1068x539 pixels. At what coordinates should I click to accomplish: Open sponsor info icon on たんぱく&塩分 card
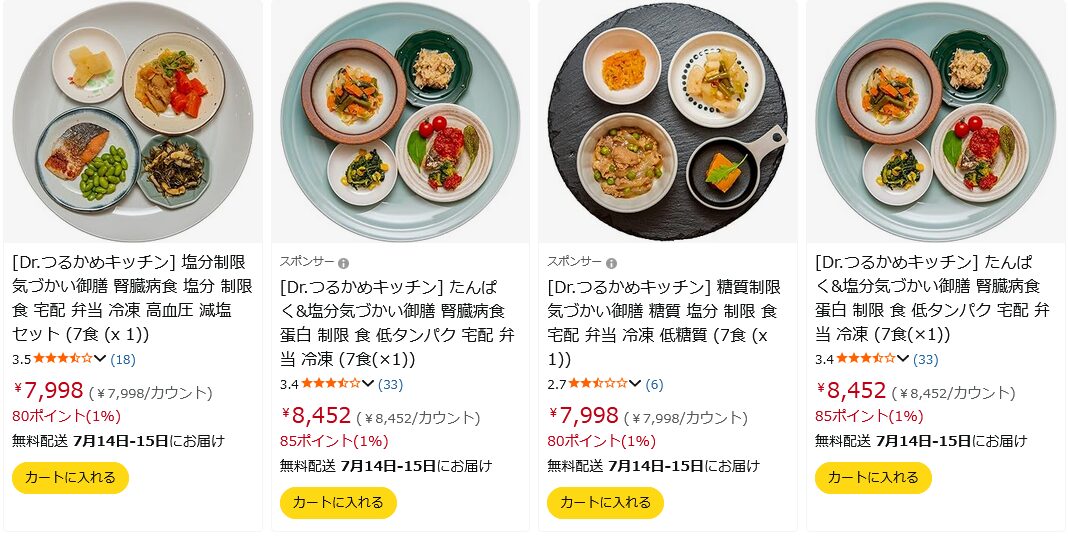click(343, 263)
